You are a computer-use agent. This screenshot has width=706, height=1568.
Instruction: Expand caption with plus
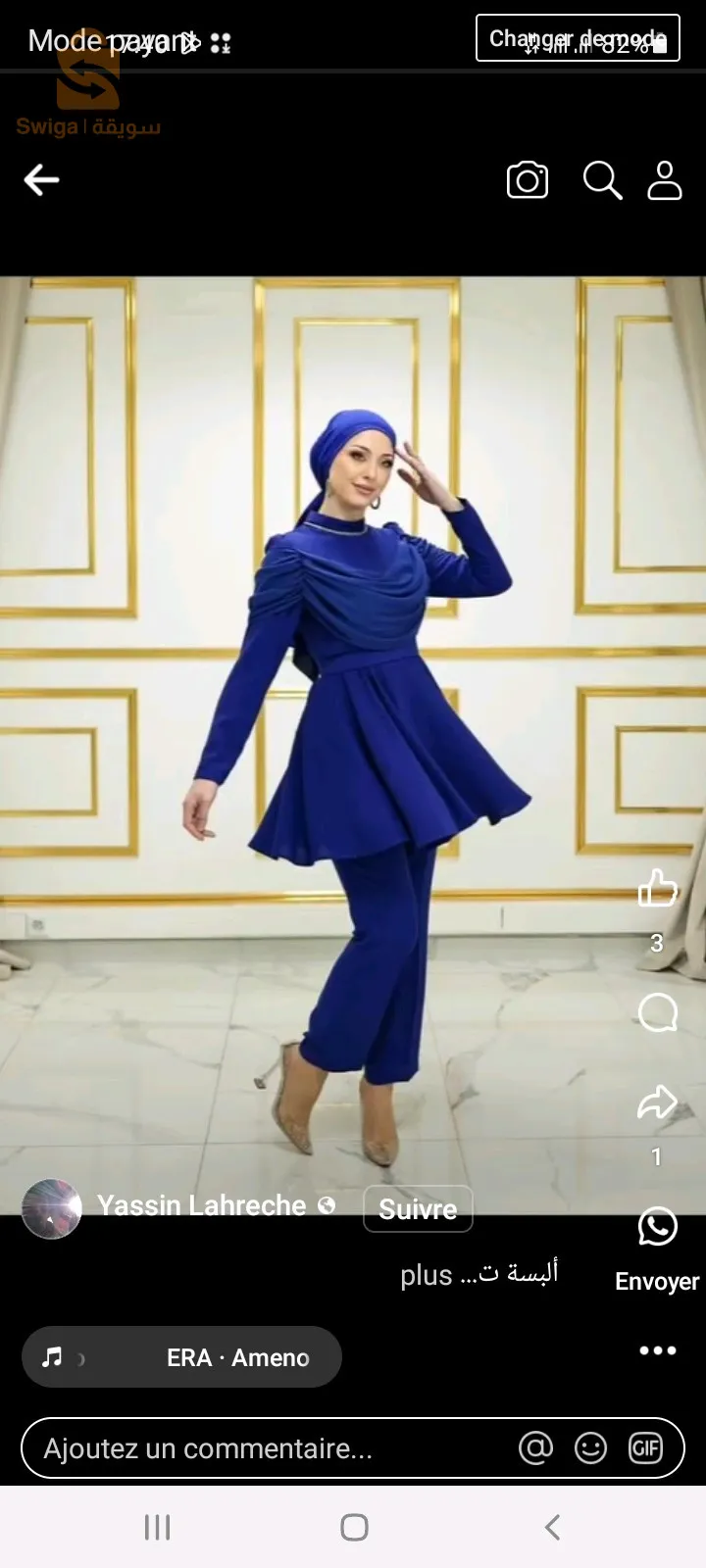(x=427, y=1275)
